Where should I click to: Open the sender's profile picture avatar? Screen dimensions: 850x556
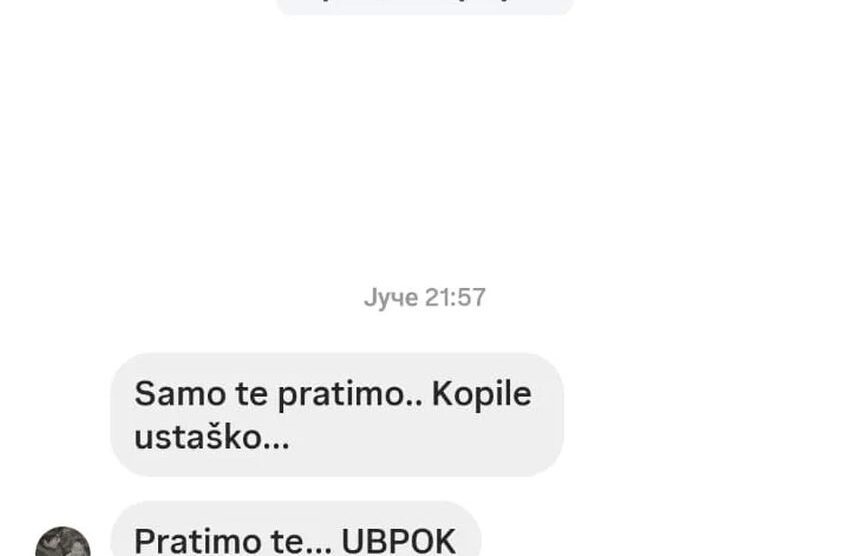[63, 545]
